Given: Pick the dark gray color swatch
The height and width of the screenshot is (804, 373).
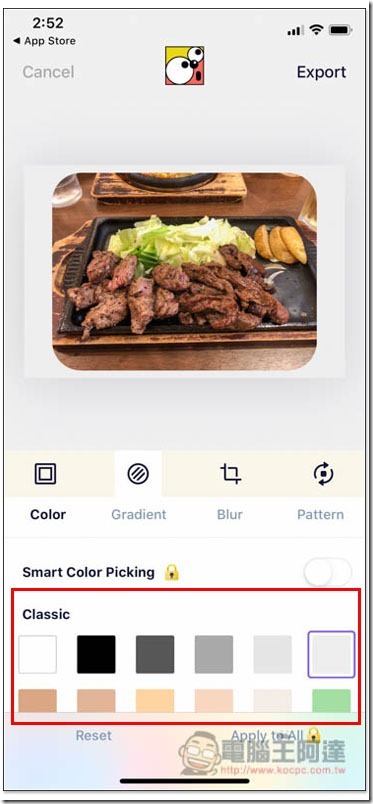Looking at the screenshot, I should click(x=155, y=654).
